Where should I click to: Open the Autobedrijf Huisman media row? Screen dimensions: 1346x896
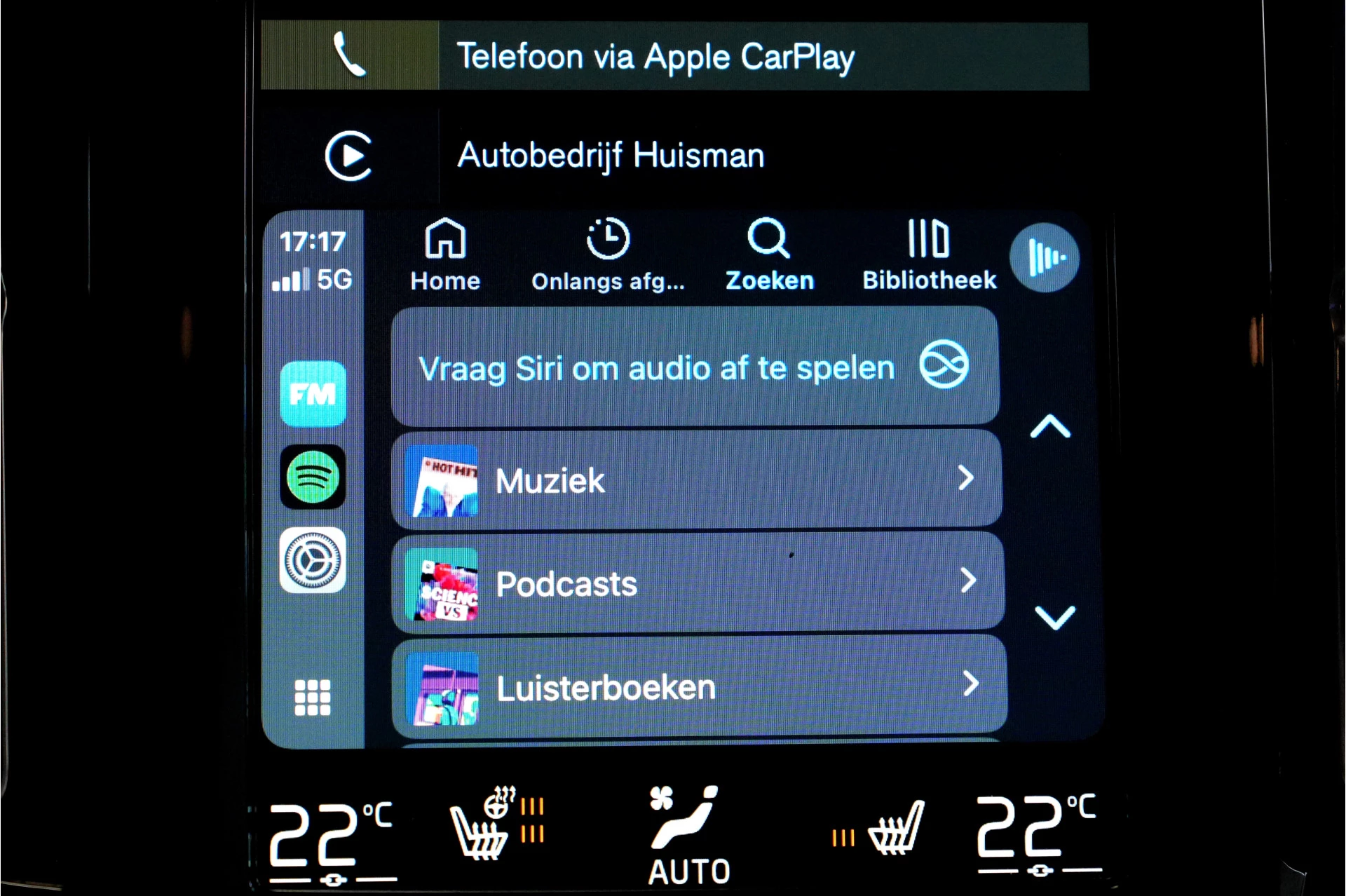pos(610,155)
